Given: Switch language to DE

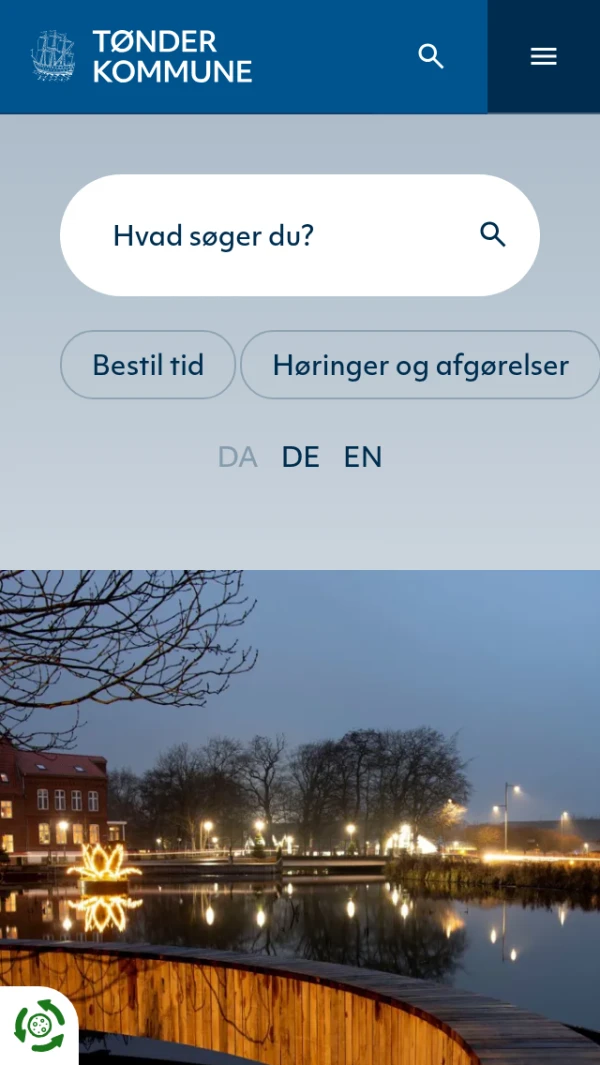Looking at the screenshot, I should click(300, 457).
